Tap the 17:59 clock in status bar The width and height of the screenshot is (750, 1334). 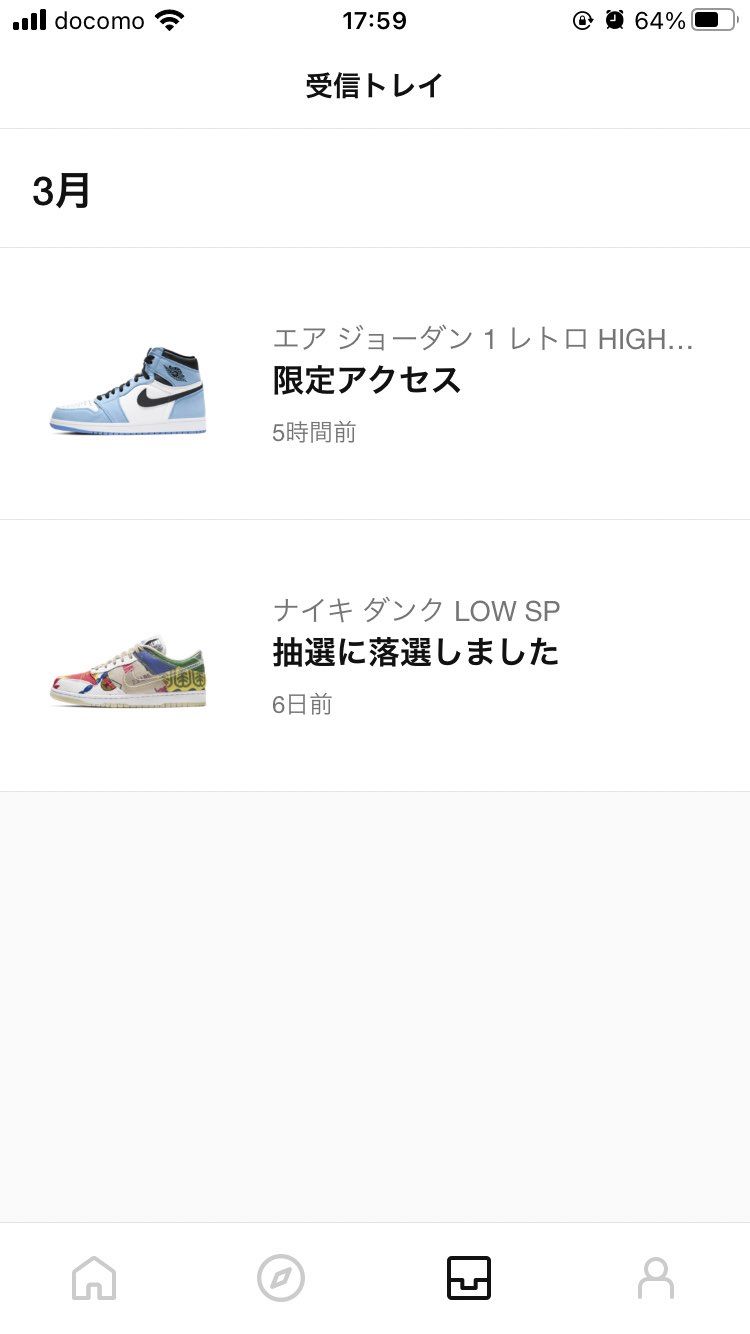tap(374, 18)
